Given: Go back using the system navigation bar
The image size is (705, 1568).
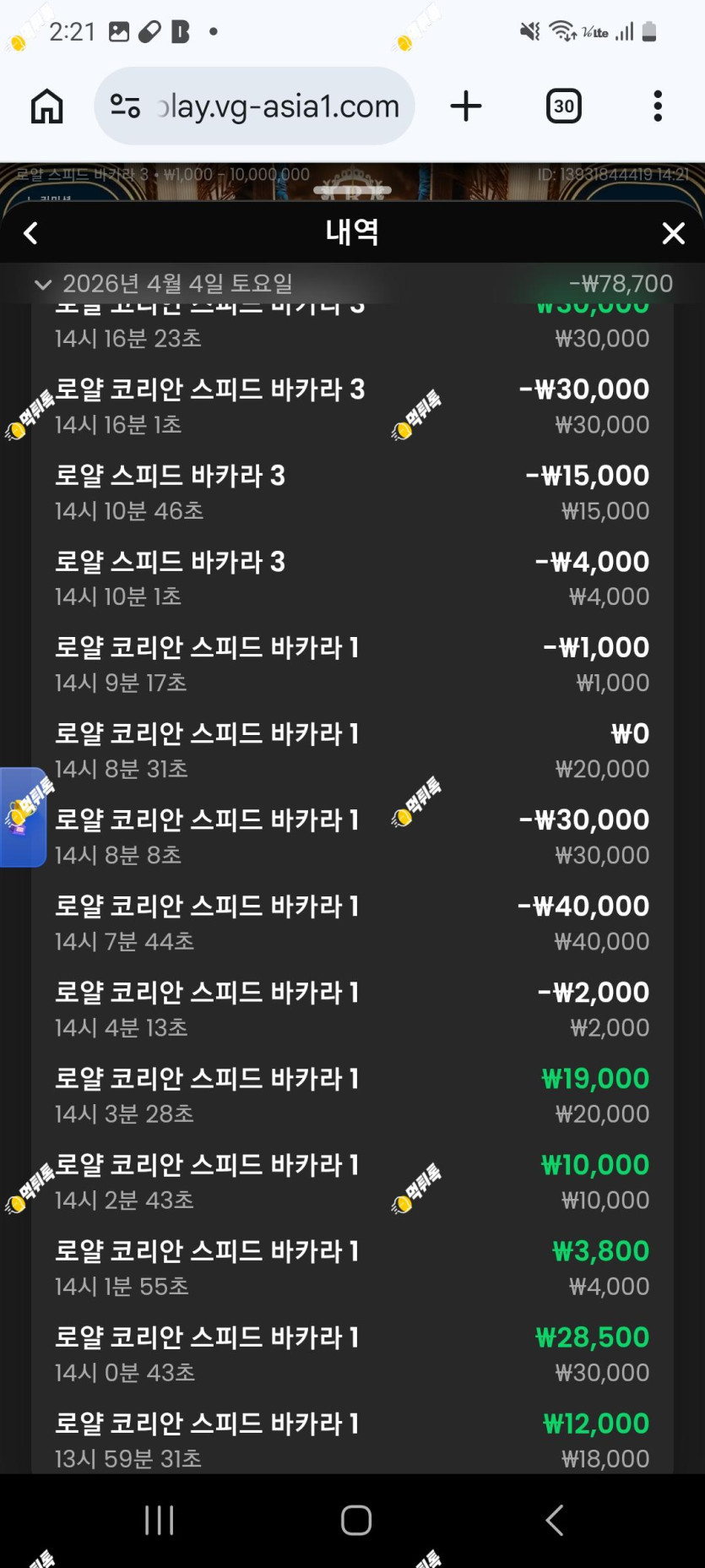Looking at the screenshot, I should (x=554, y=1520).
